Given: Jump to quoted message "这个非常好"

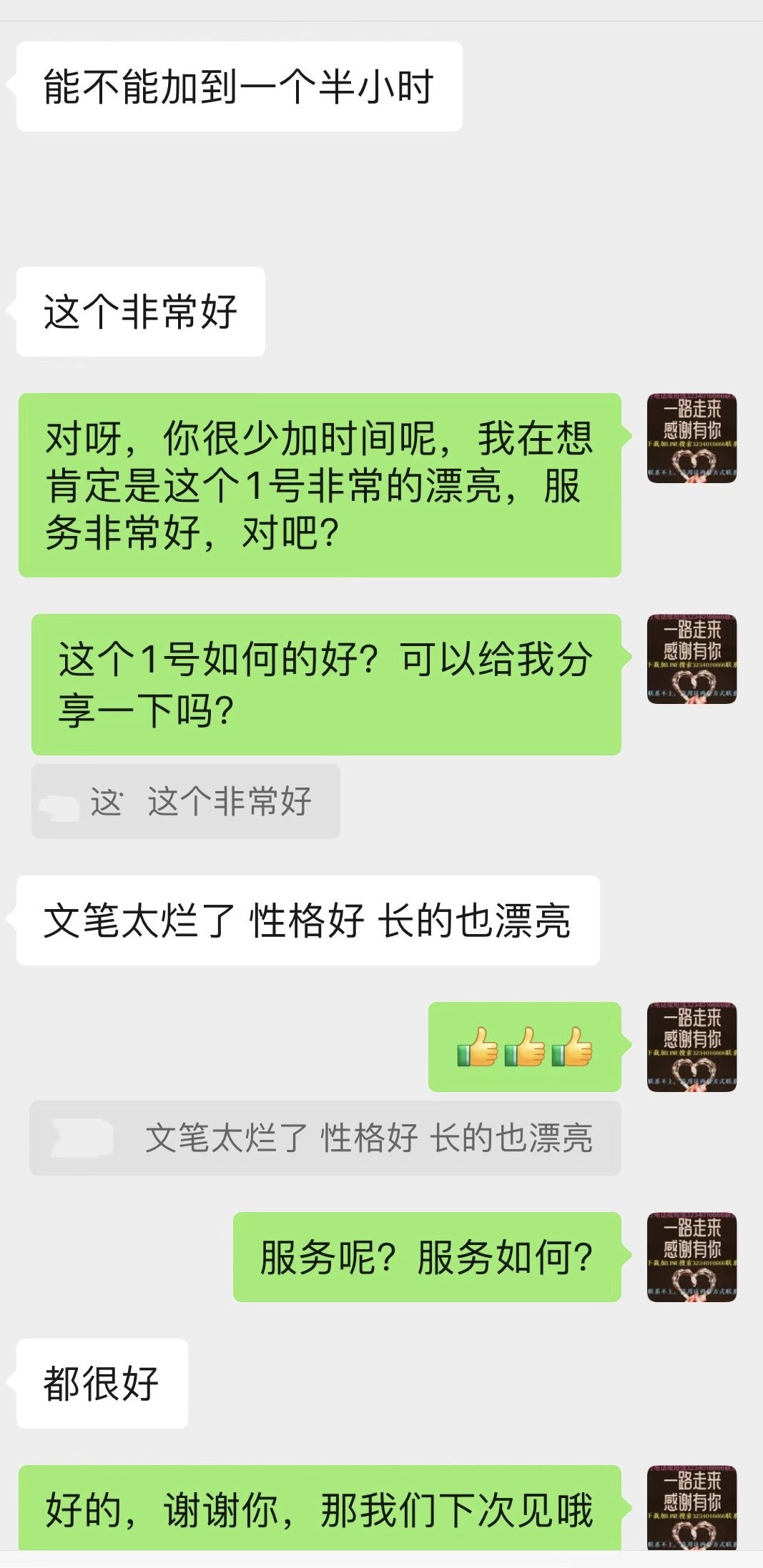Looking at the screenshot, I should 185,801.
